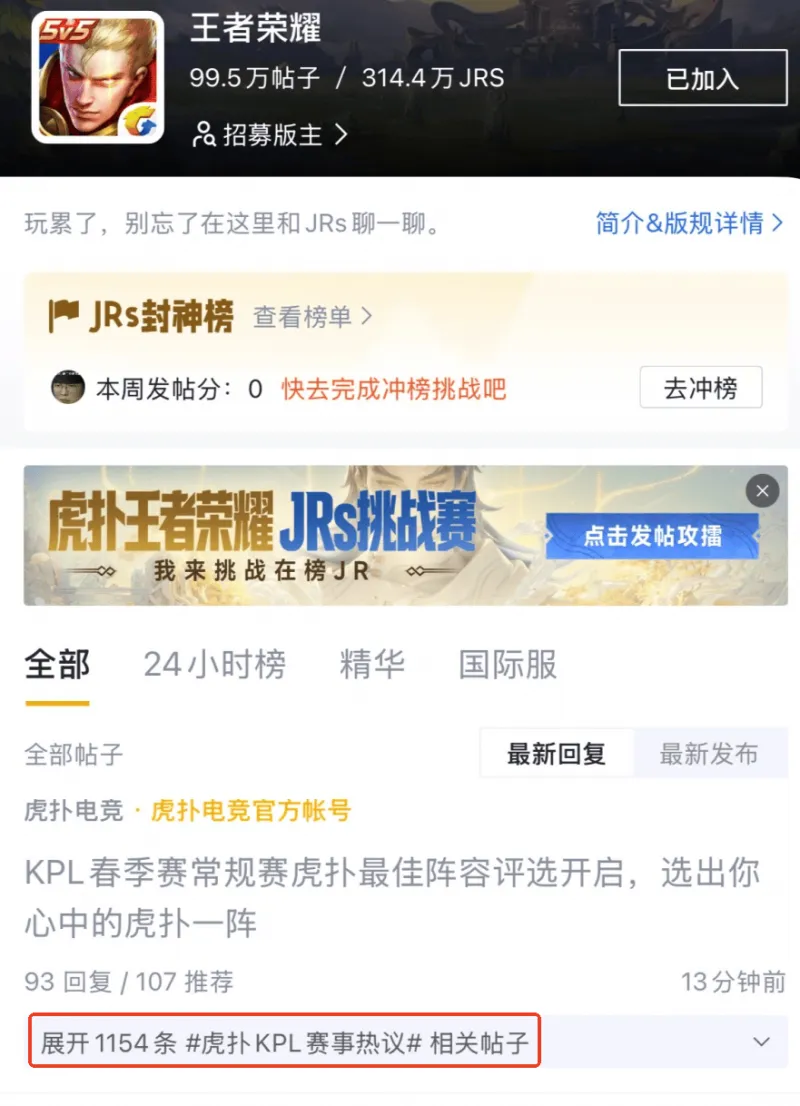Dismiss the JRs挑战赛 banner with its X icon

[762, 491]
